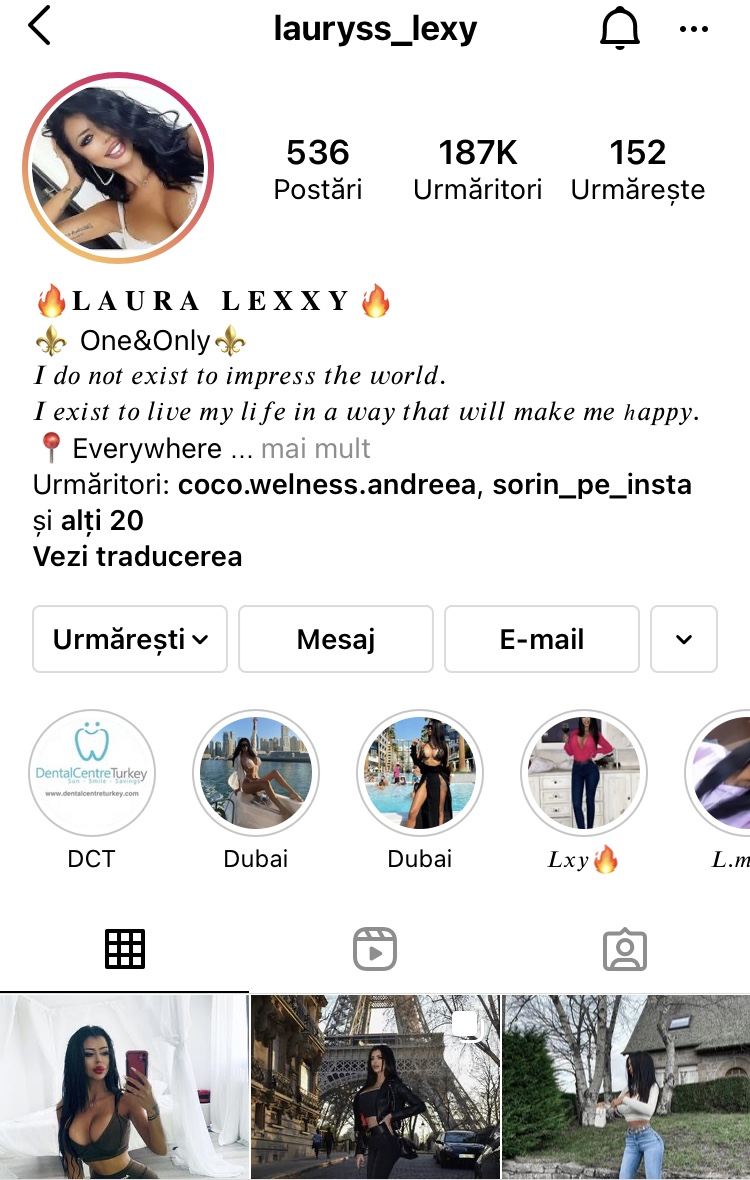Expand suggested accounts with the chevron button

[x=684, y=639]
